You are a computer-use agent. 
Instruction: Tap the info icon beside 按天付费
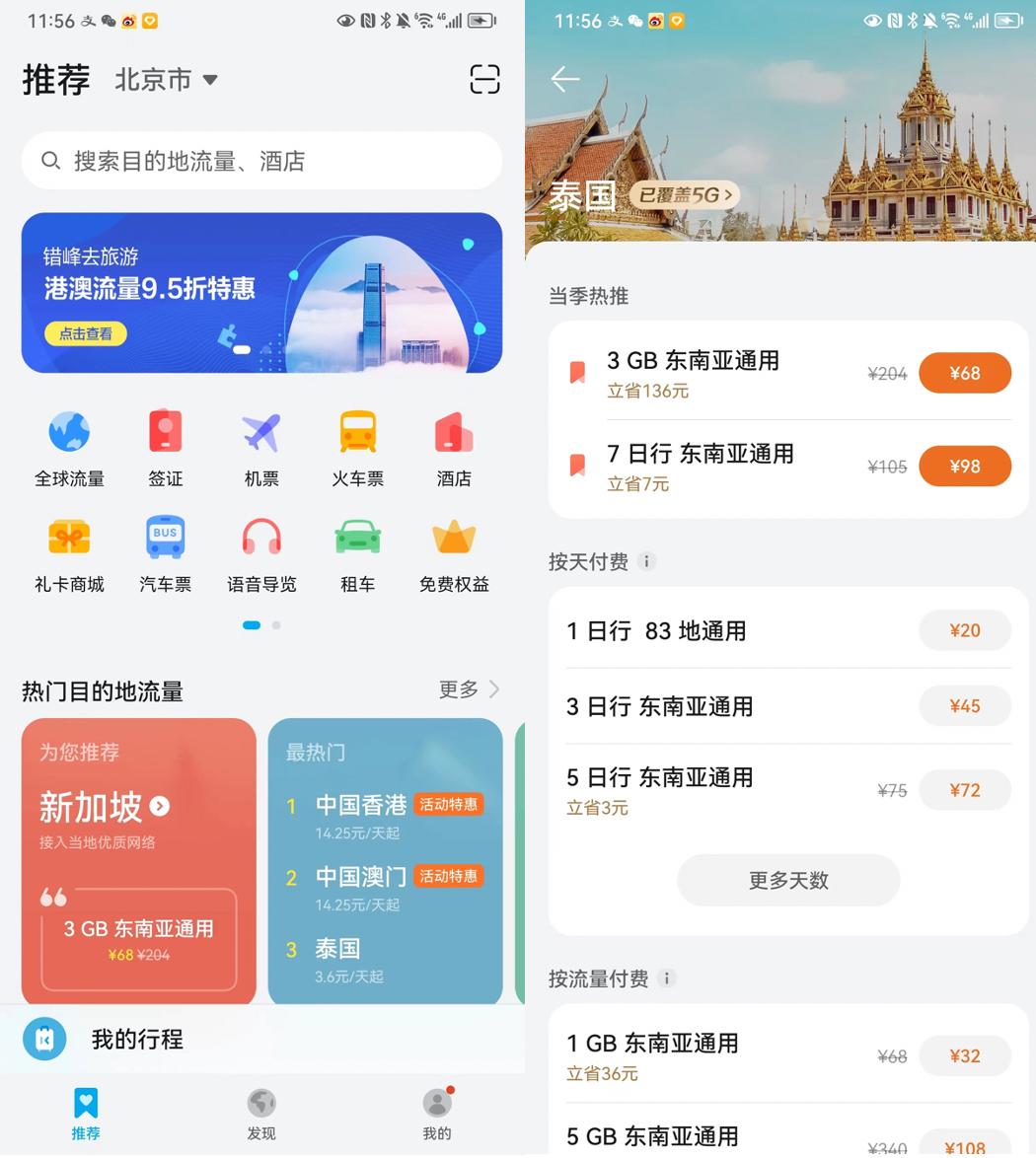[646, 561]
